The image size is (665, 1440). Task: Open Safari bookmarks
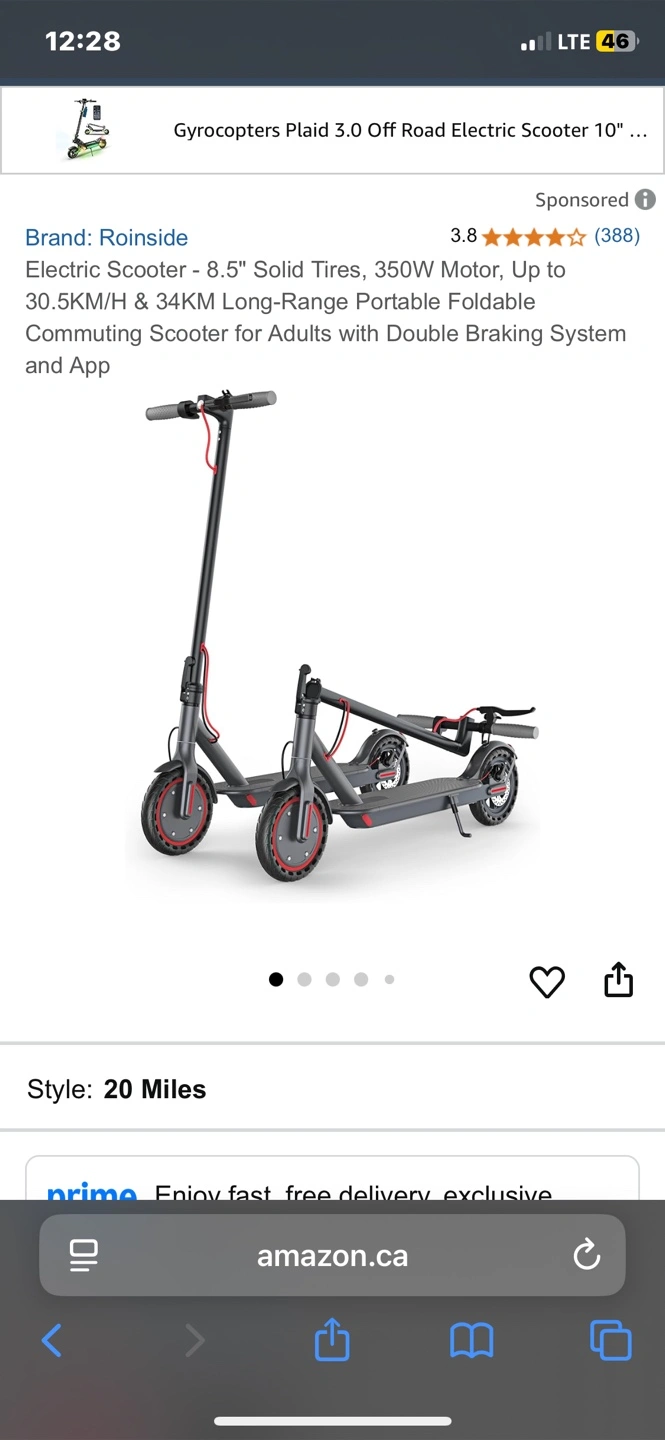coord(472,1341)
